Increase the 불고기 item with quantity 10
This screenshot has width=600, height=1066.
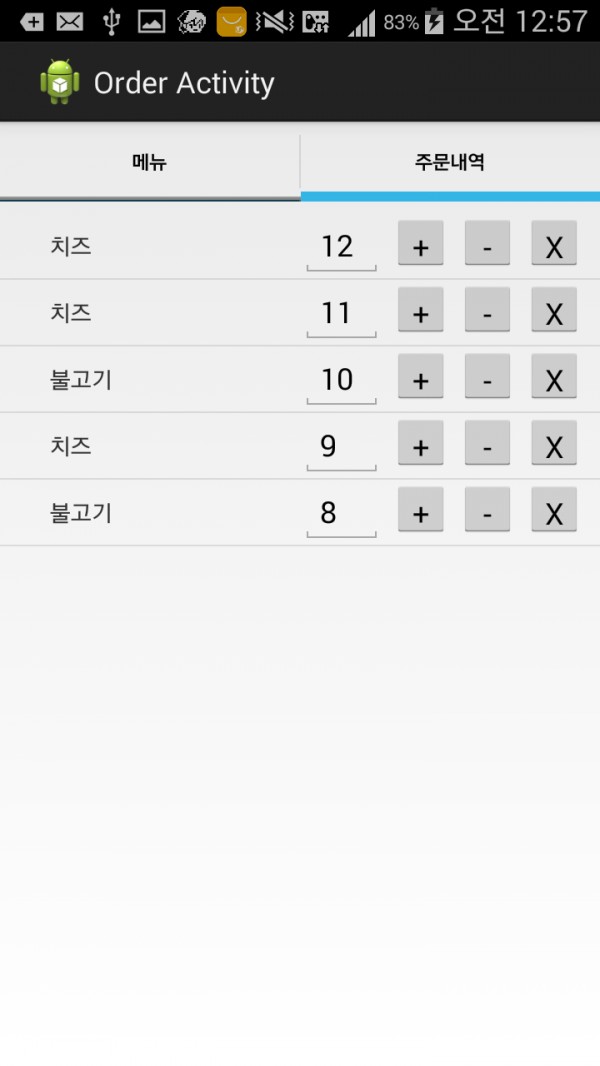point(421,376)
